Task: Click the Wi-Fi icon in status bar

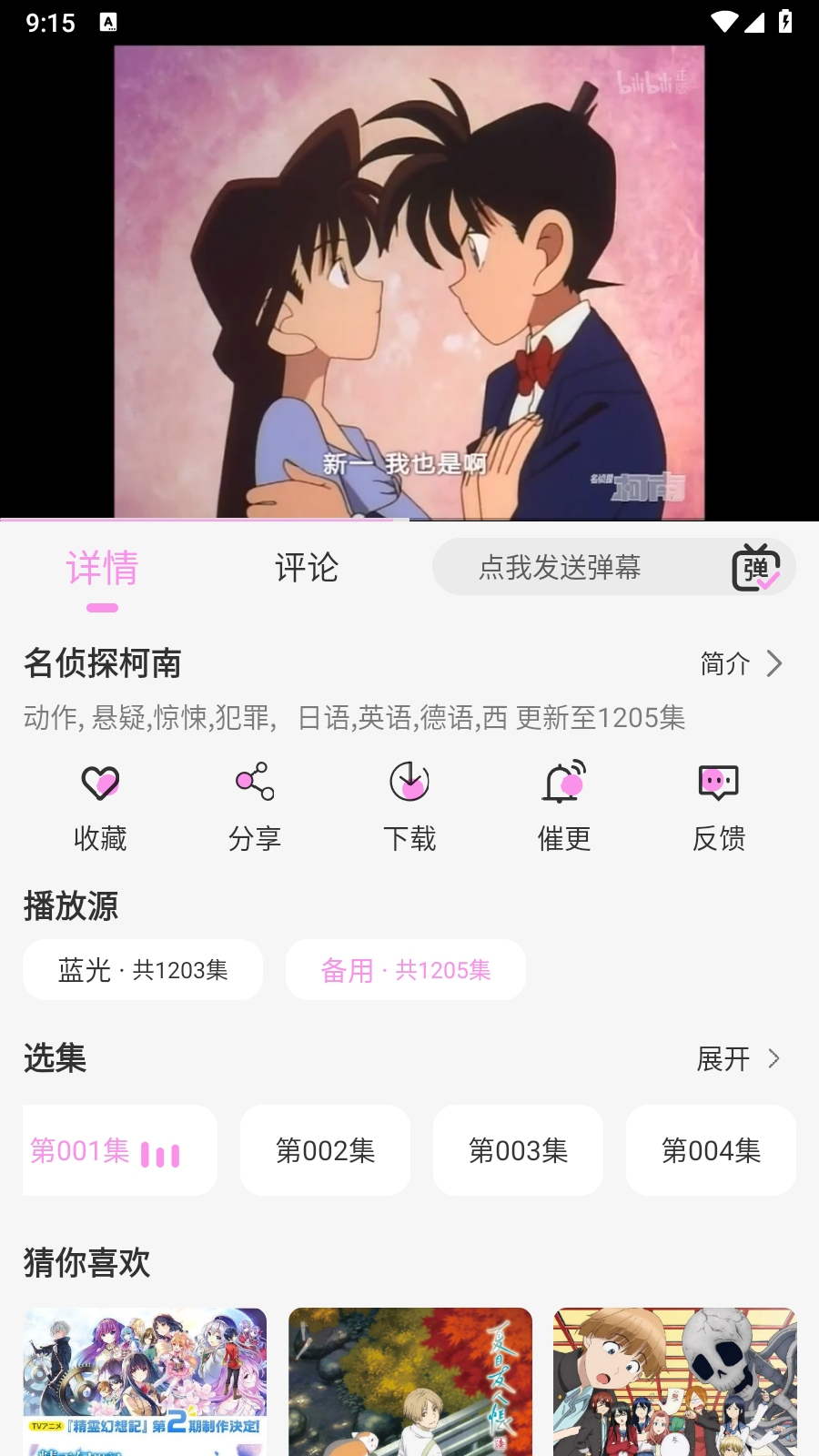Action: [723, 23]
